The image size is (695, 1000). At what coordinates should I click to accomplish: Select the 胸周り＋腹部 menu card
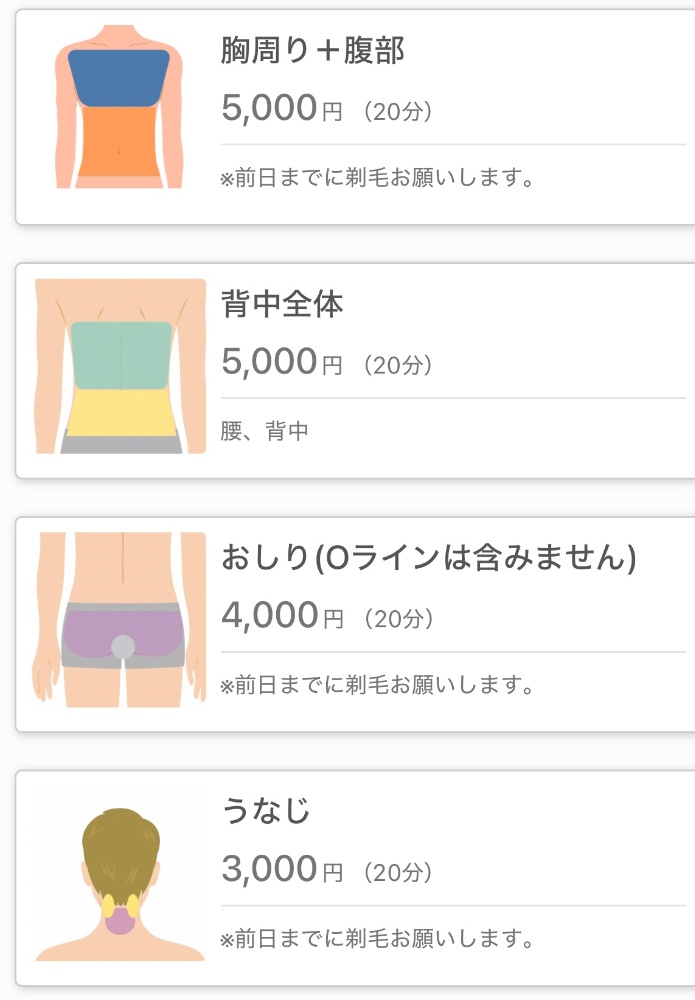pos(355,118)
